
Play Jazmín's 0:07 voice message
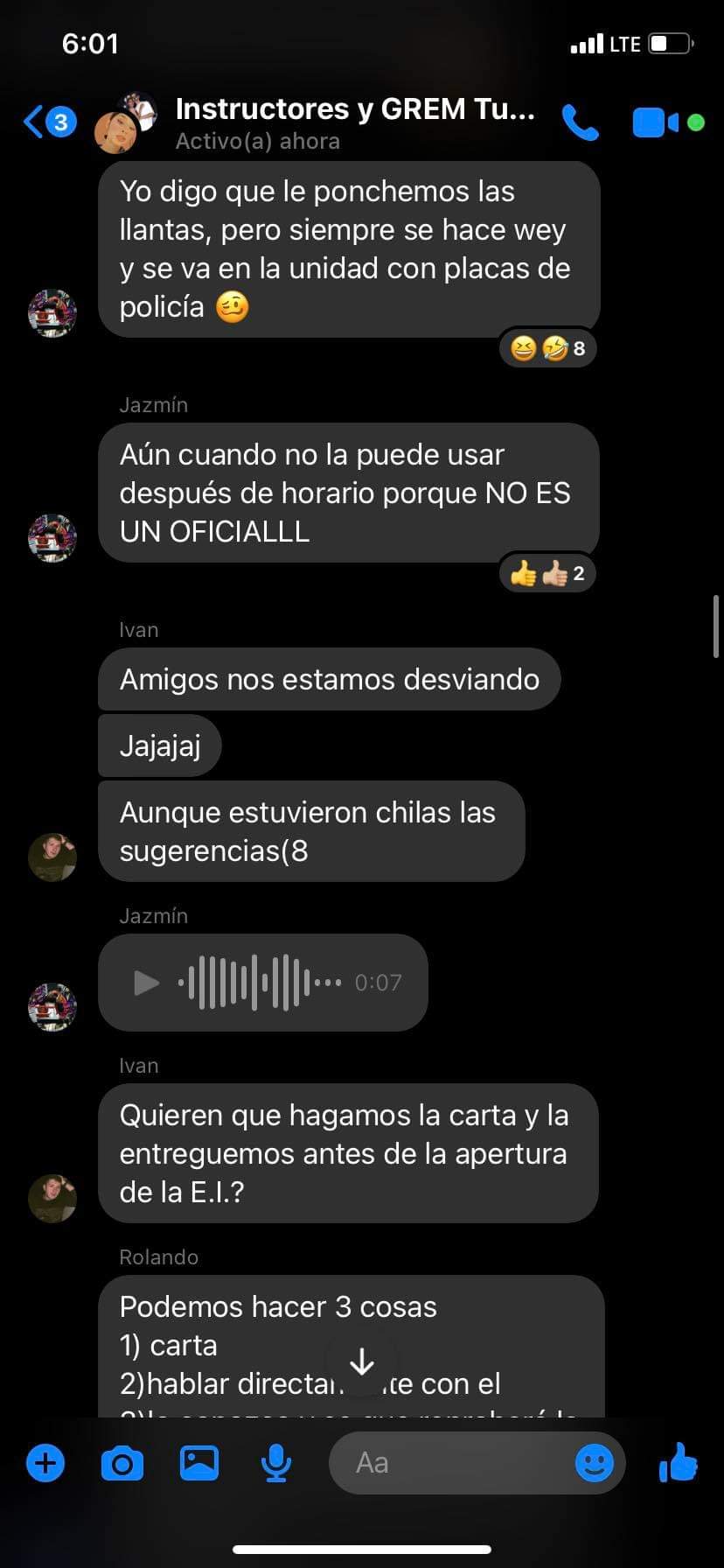pyautogui.click(x=146, y=983)
